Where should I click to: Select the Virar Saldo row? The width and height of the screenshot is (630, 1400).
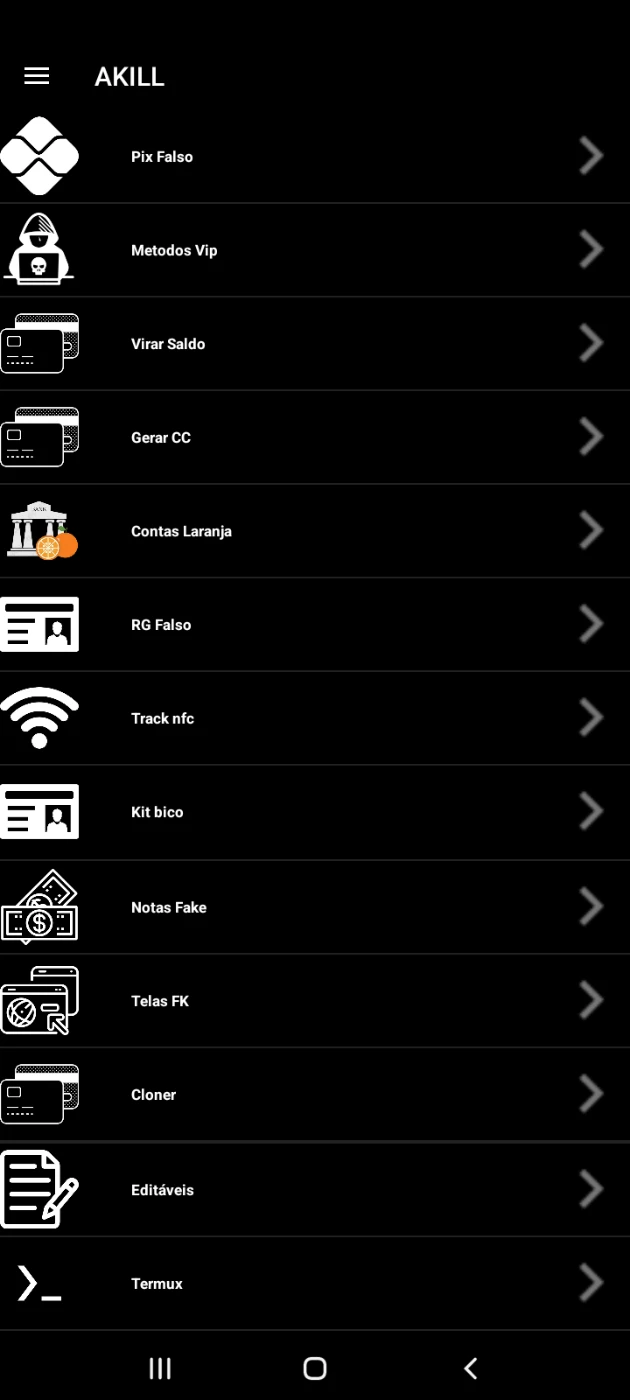coord(315,344)
